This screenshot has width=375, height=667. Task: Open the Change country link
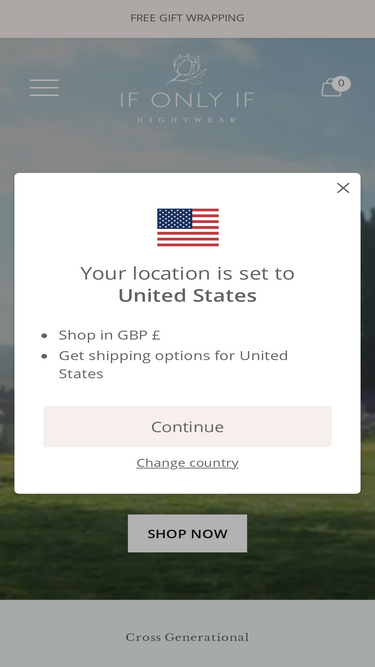tap(187, 462)
